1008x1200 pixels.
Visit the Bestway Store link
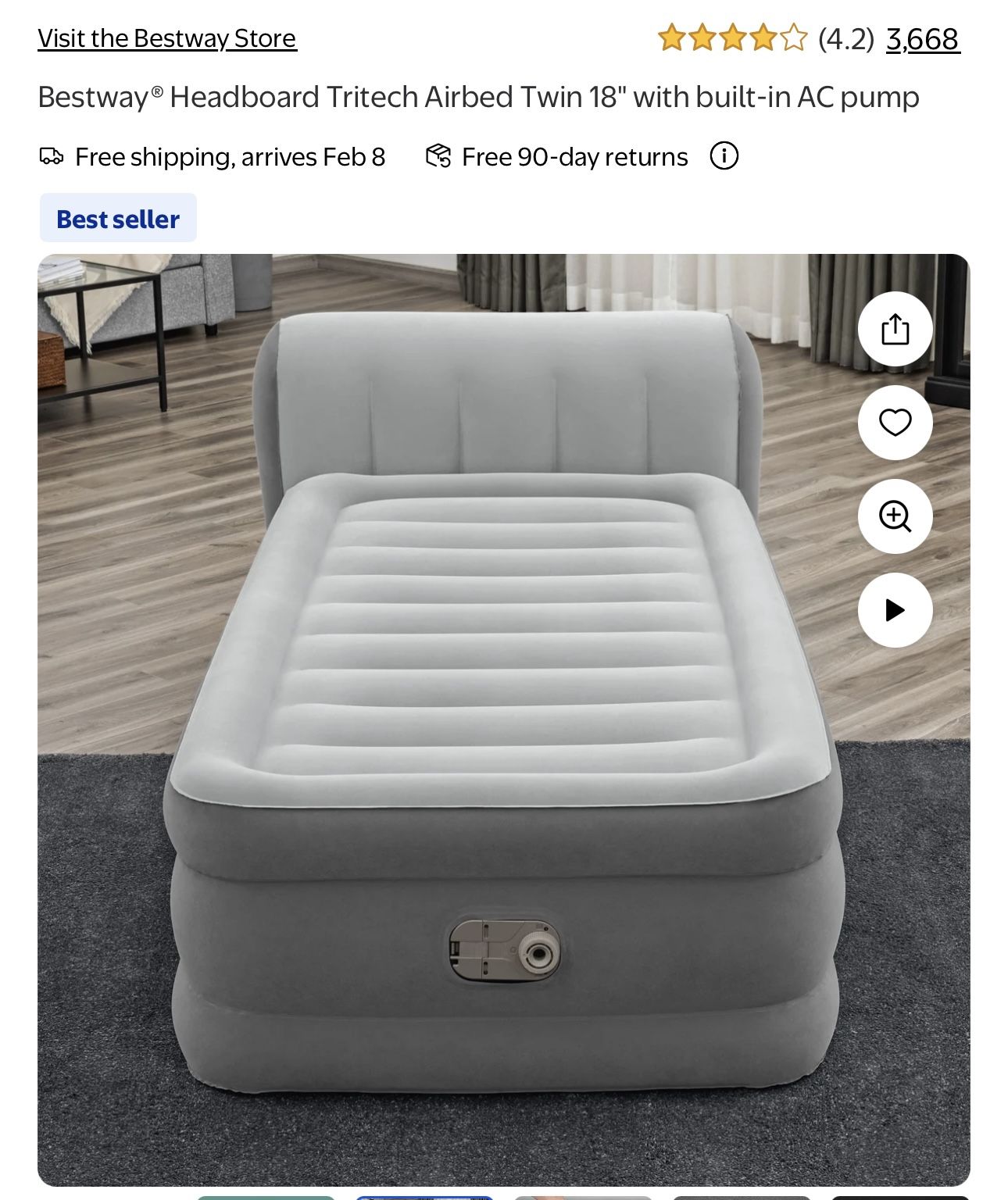(x=167, y=38)
